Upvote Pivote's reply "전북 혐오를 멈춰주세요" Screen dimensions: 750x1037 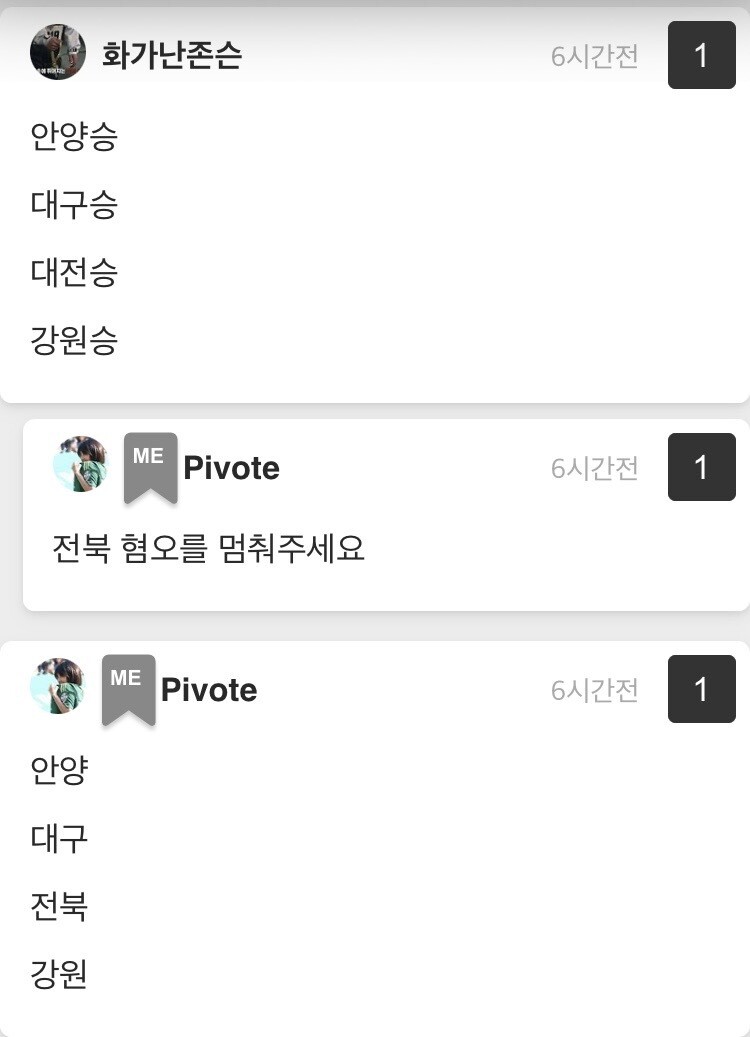pyautogui.click(x=701, y=467)
